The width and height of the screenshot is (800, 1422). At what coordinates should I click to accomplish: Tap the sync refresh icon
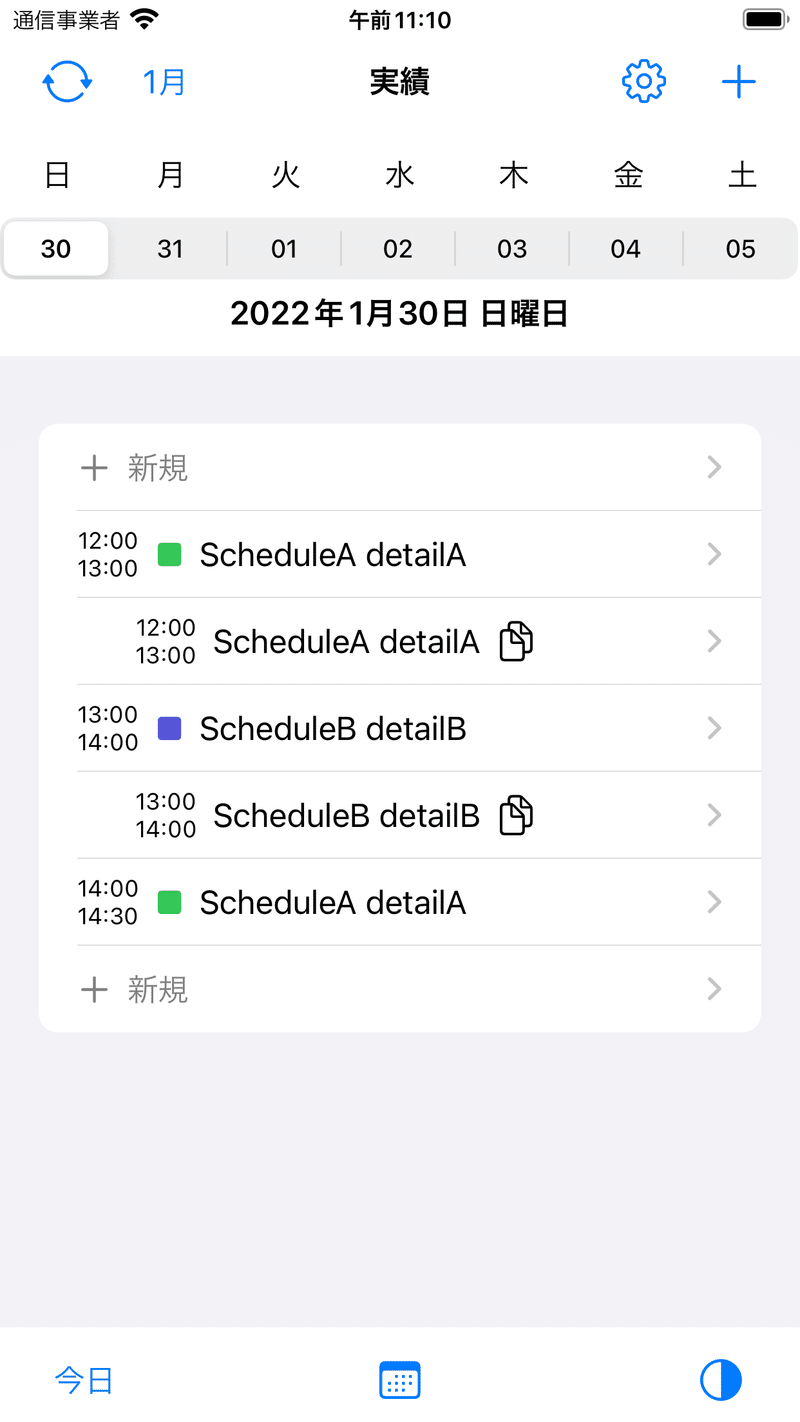pyautogui.click(x=67, y=82)
